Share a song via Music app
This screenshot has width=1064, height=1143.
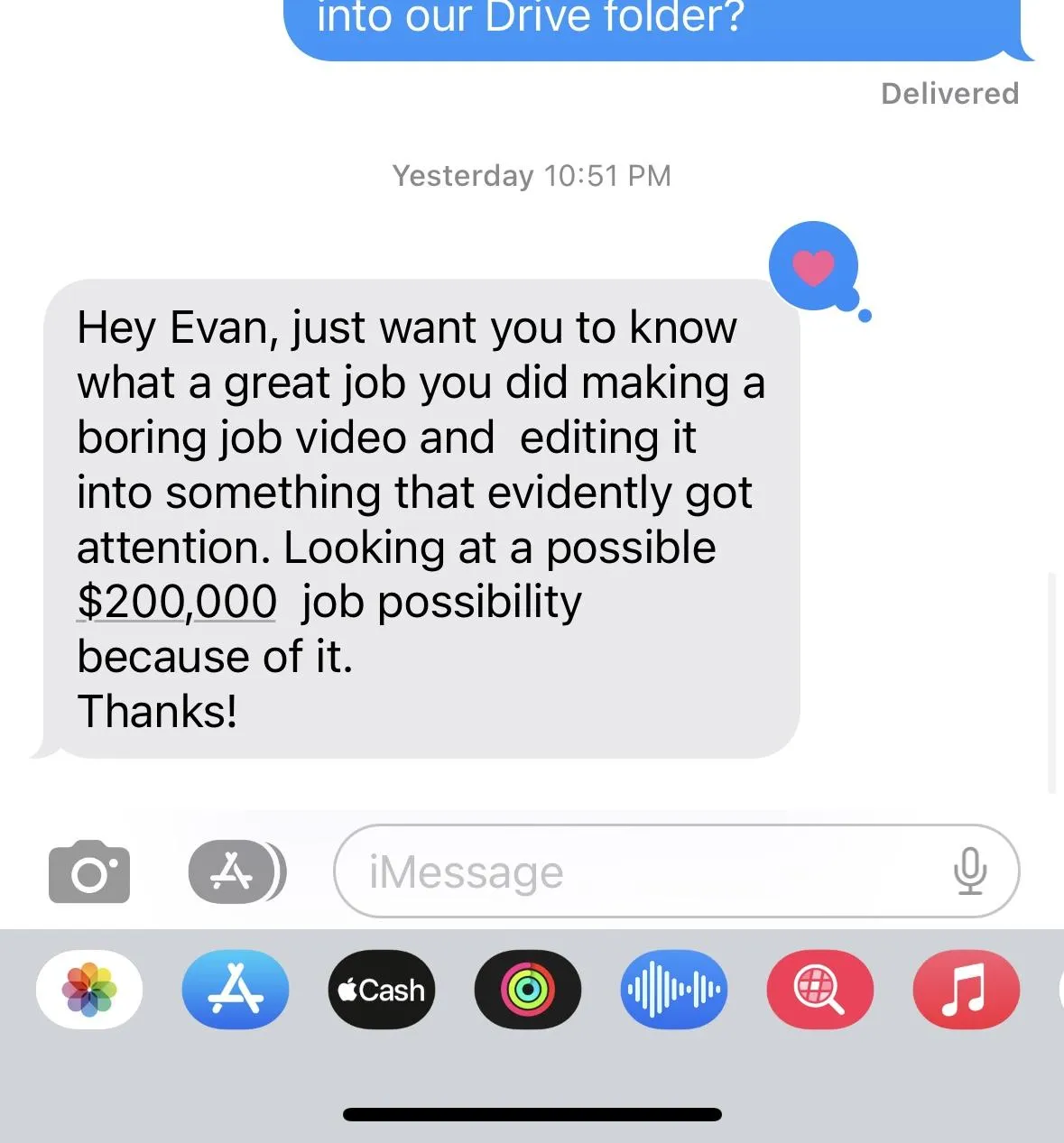click(967, 990)
